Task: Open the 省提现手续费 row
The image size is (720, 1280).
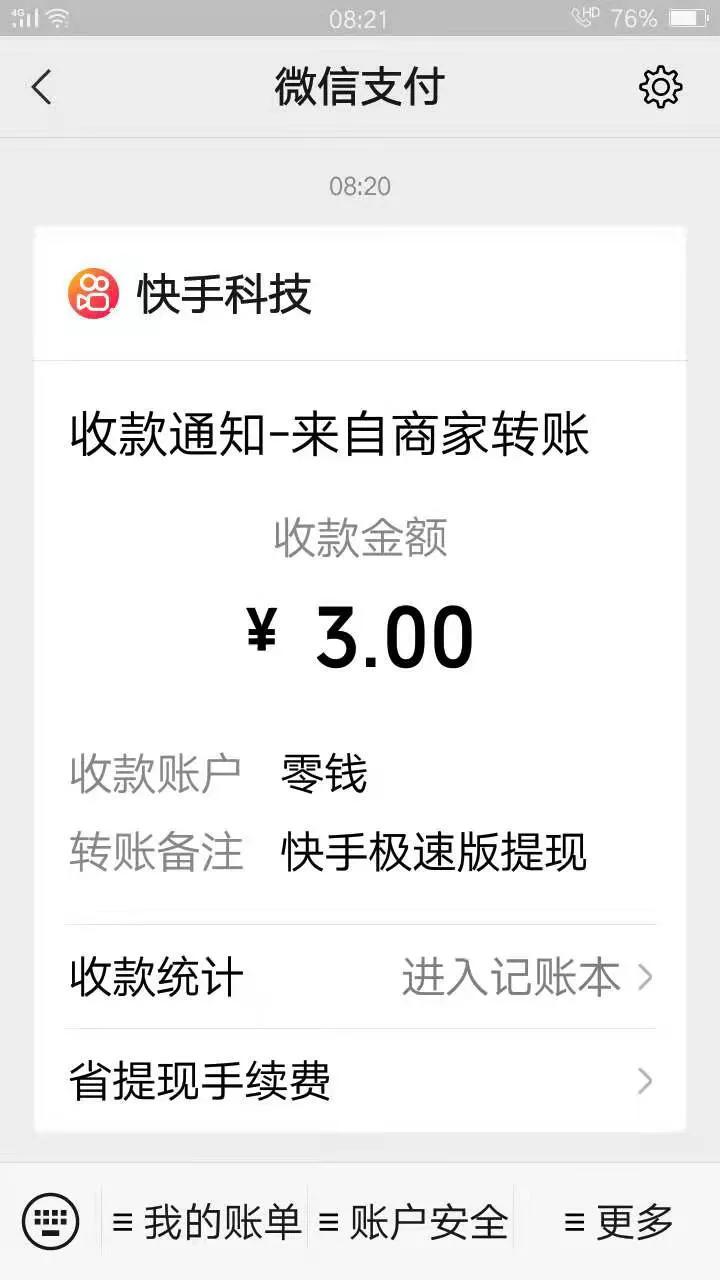Action: tap(360, 1081)
